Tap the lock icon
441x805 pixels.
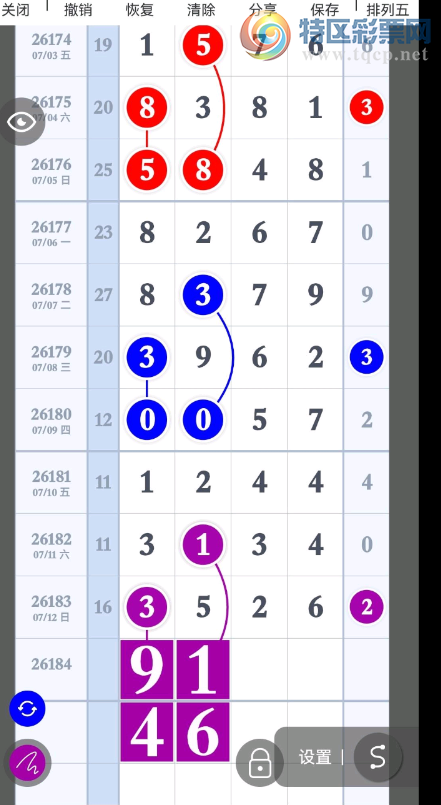click(260, 763)
